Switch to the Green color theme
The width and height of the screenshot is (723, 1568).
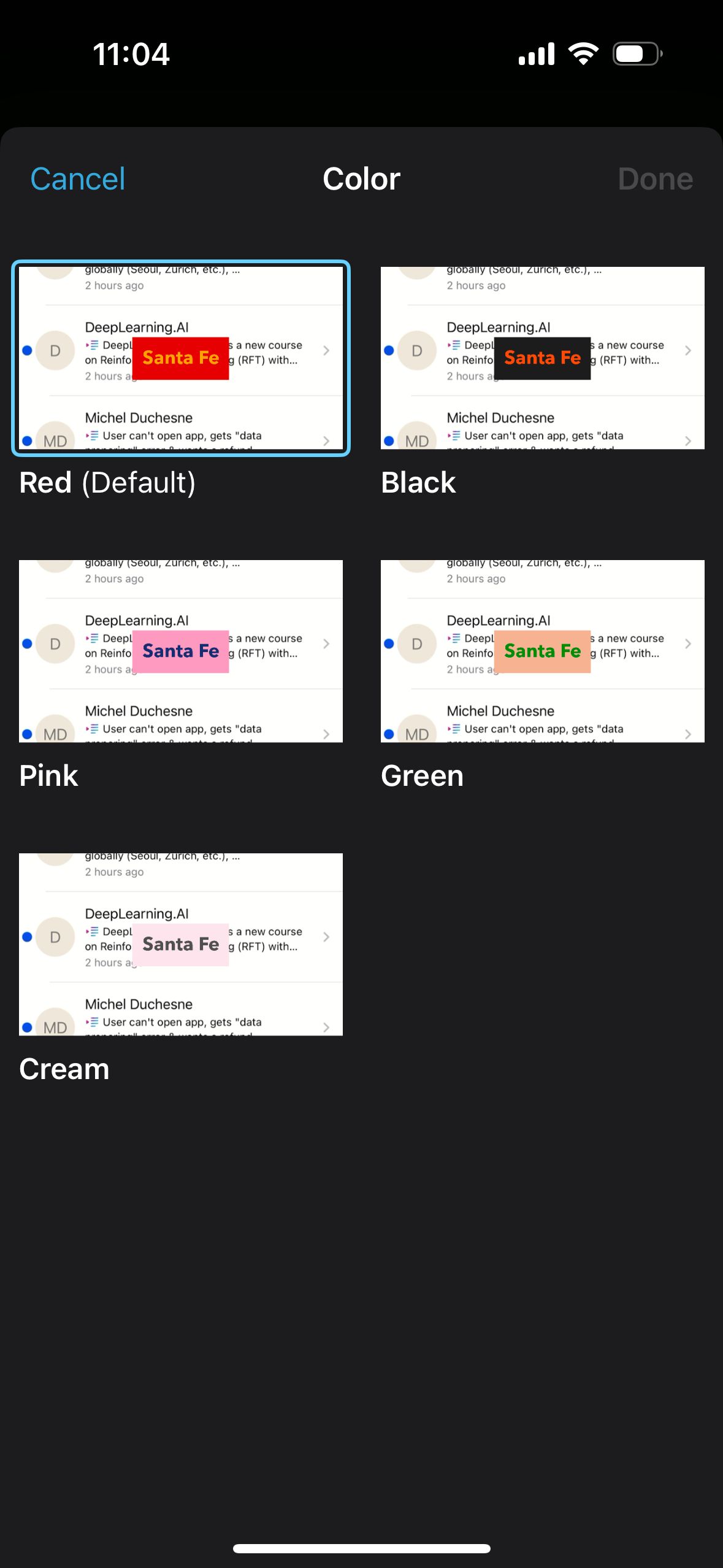tap(542, 651)
